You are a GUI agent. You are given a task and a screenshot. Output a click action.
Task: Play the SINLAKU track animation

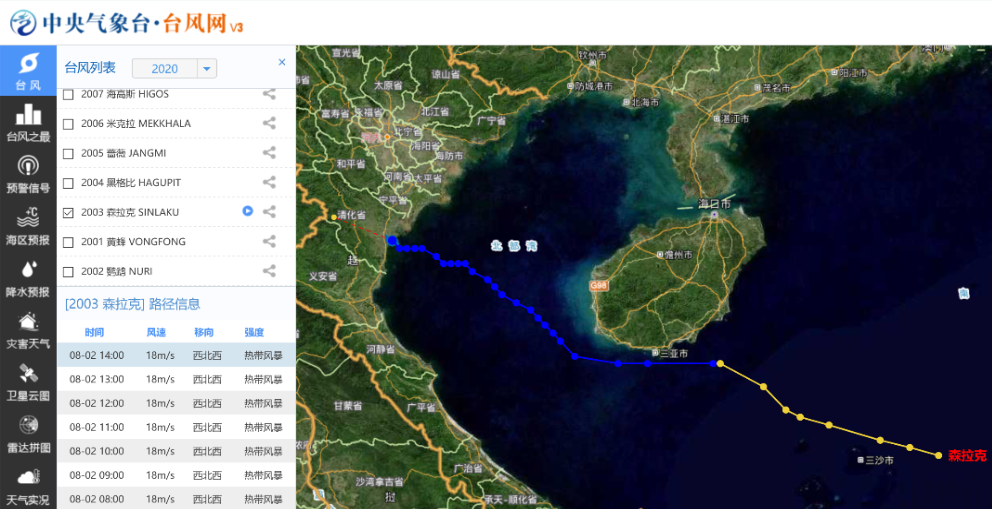(247, 211)
